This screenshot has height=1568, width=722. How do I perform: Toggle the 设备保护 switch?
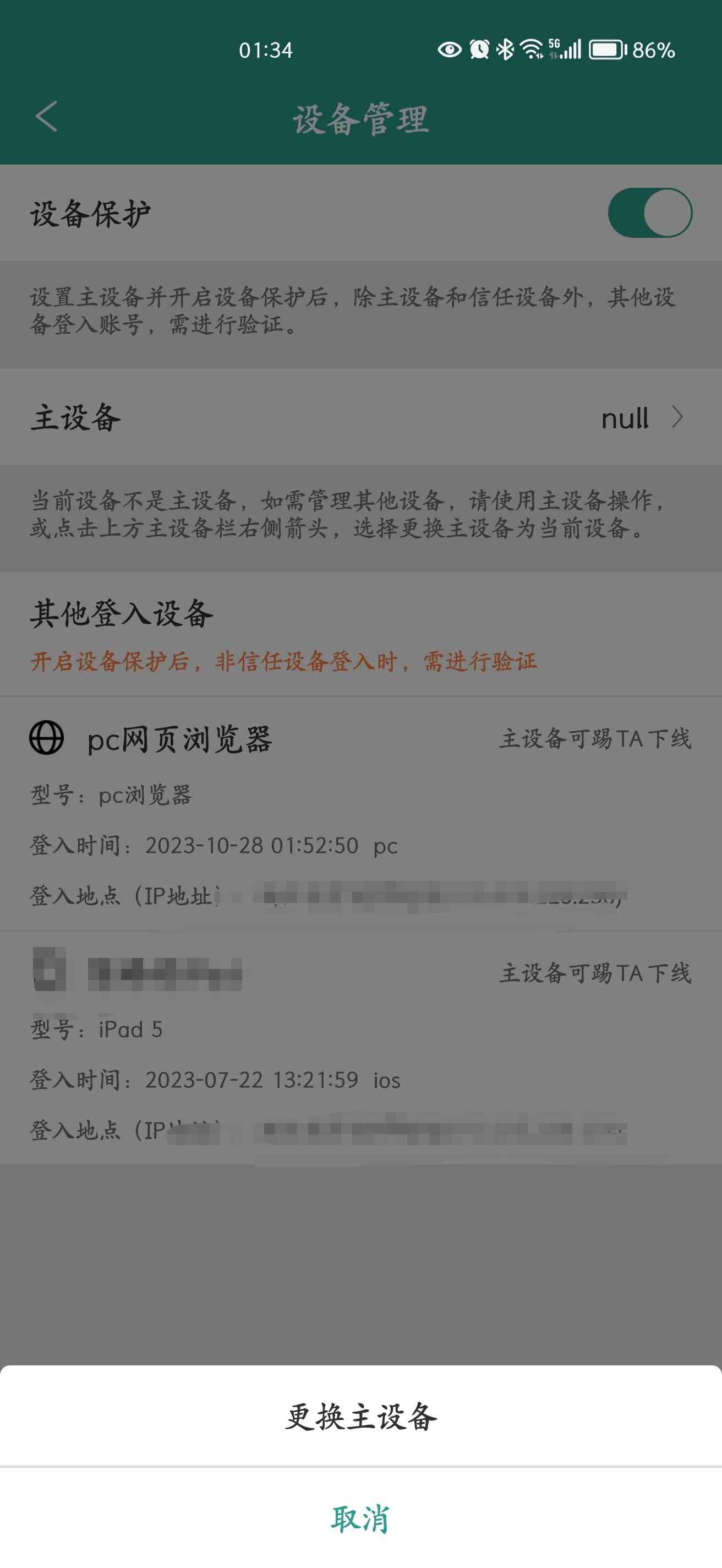(649, 213)
